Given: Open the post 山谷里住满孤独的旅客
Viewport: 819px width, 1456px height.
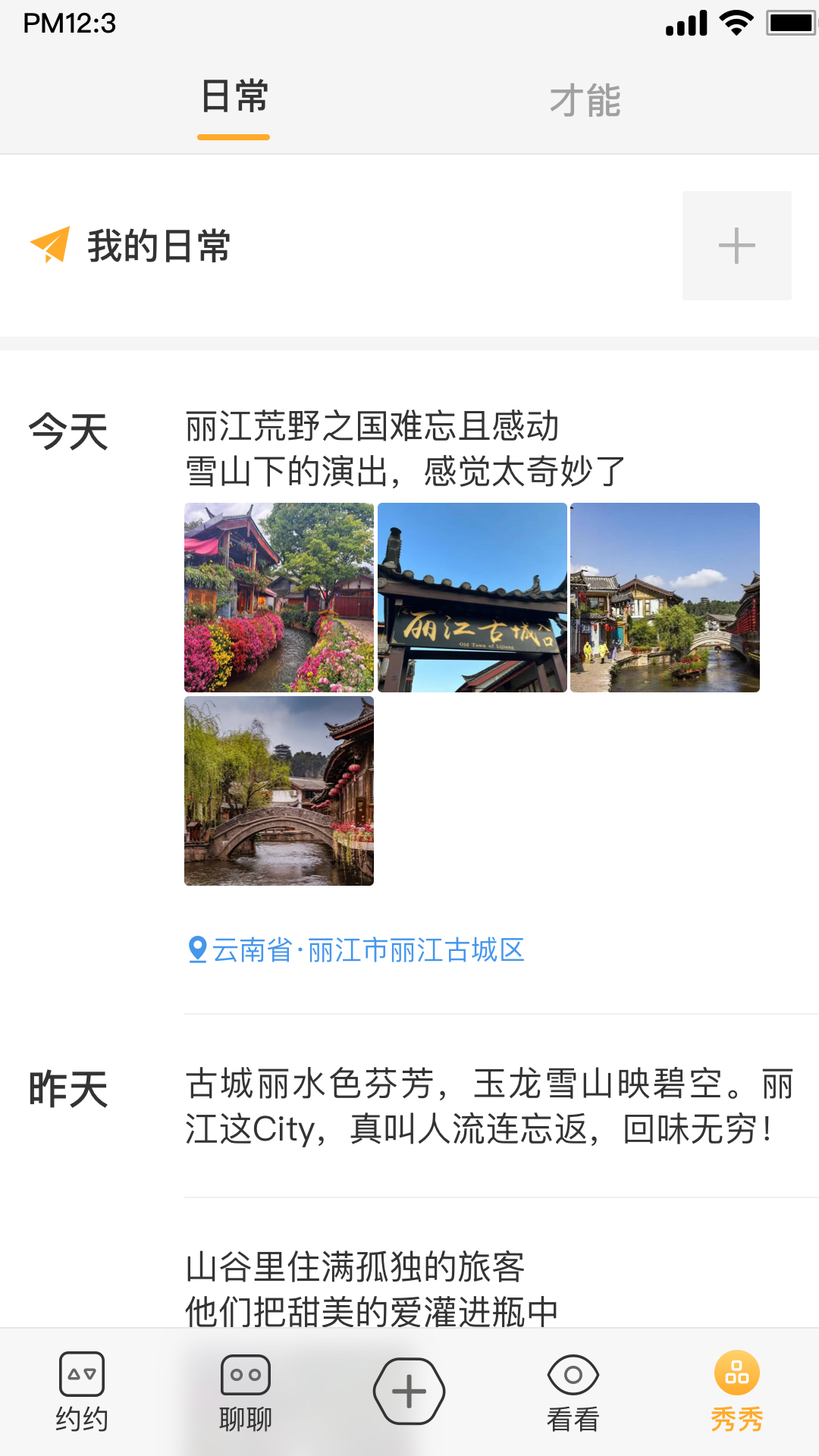Looking at the screenshot, I should [x=372, y=1289].
